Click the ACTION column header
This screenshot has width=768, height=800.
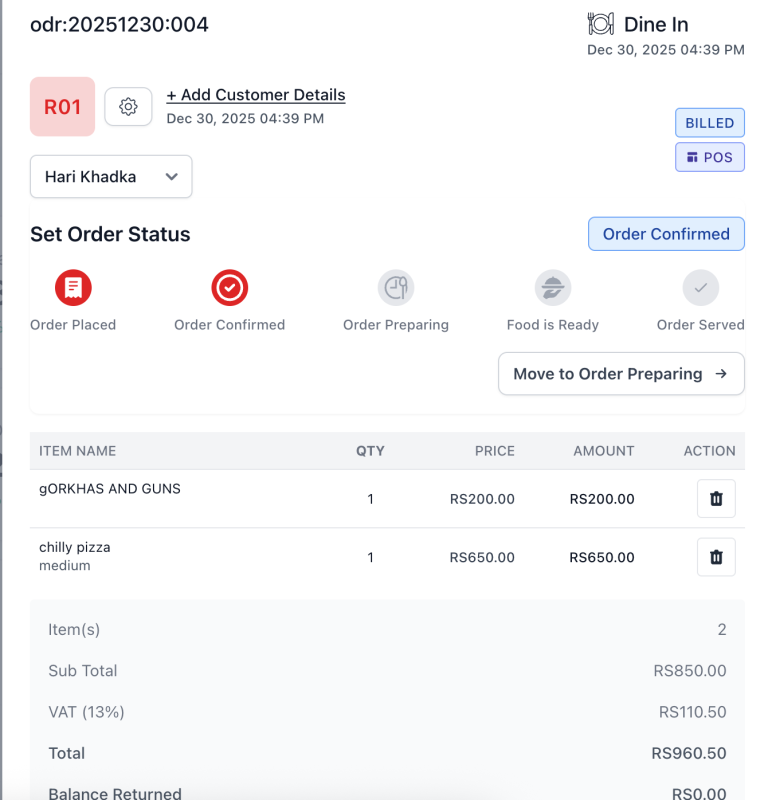tap(709, 451)
